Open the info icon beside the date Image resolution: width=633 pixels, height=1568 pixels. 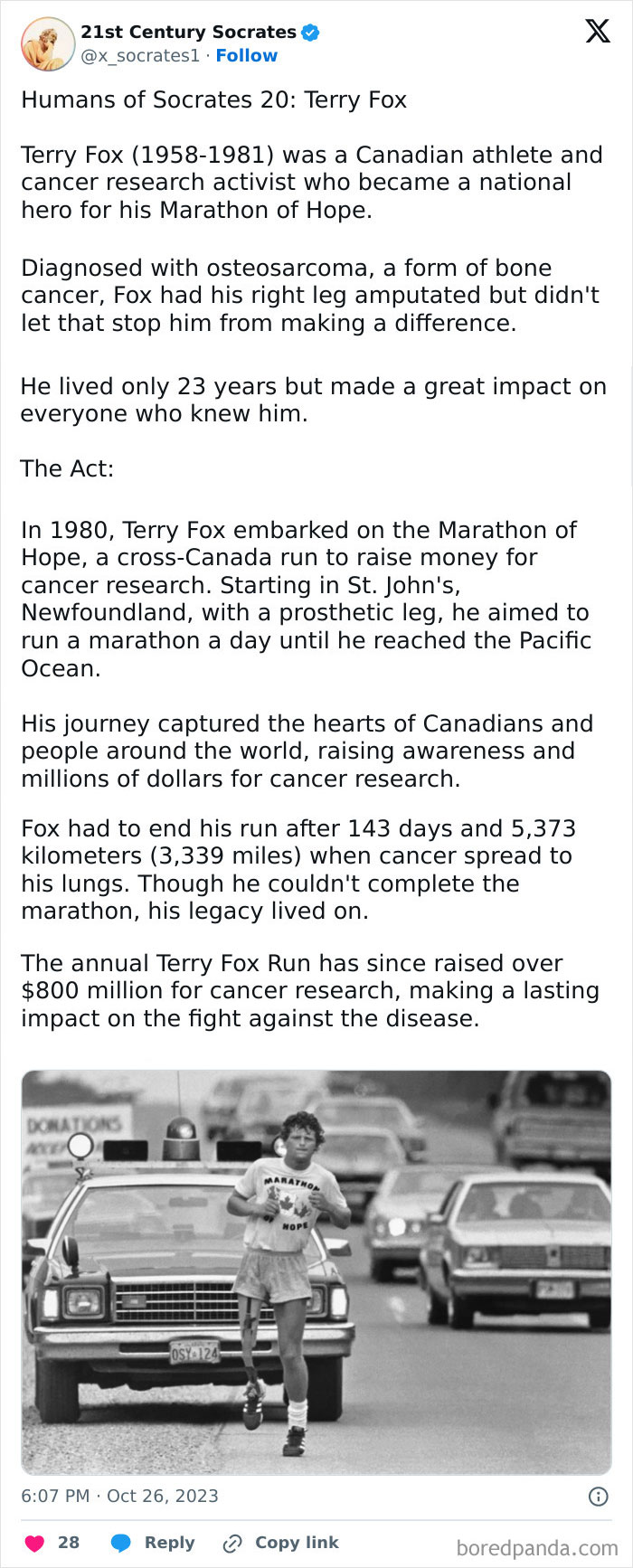pyautogui.click(x=599, y=1497)
